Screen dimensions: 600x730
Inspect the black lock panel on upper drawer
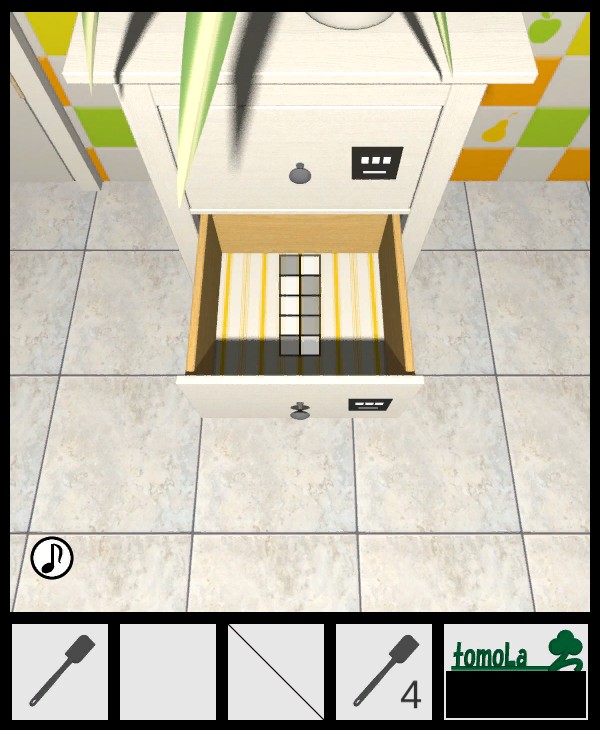[377, 162]
